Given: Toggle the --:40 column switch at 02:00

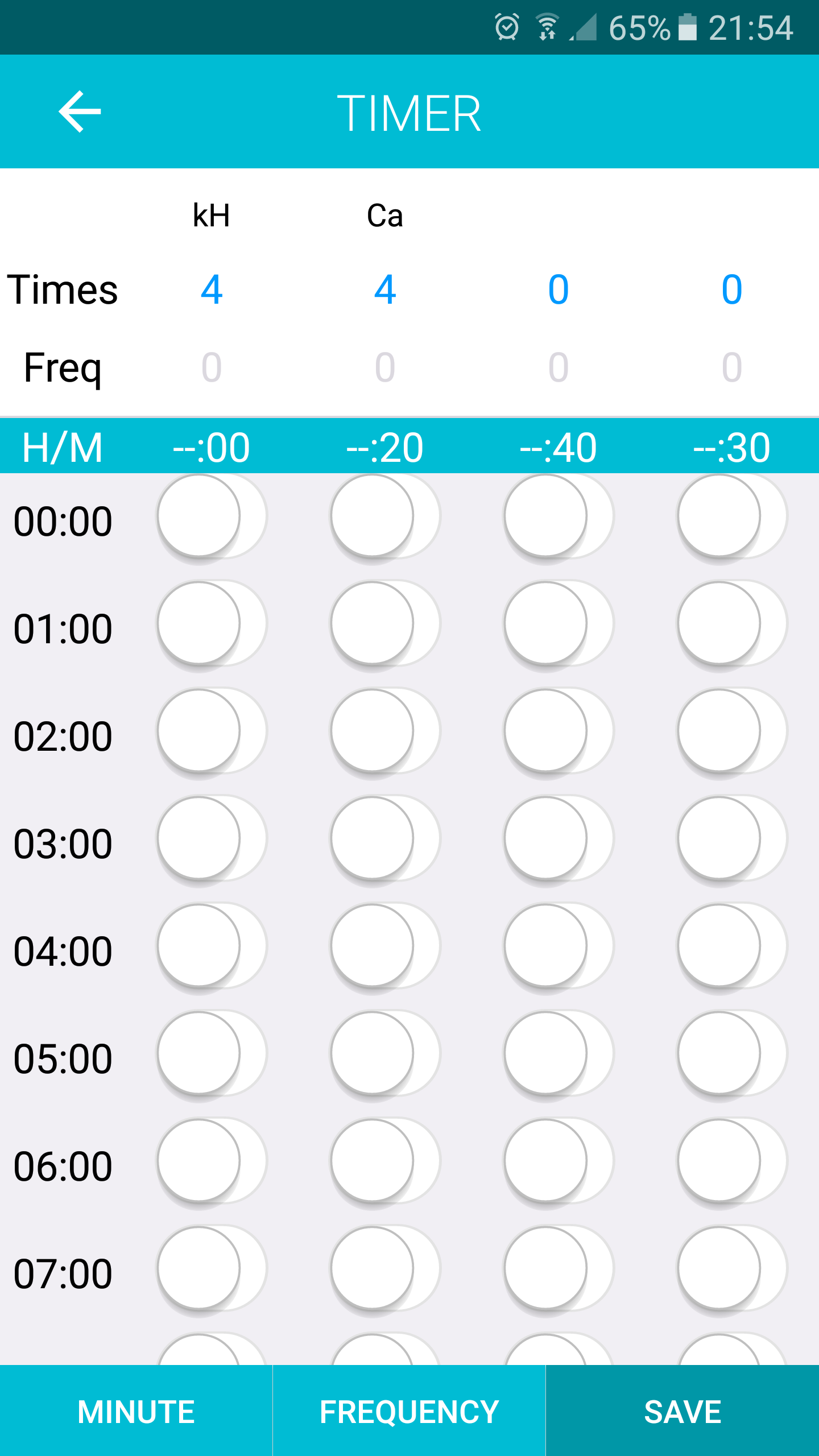Looking at the screenshot, I should click(559, 731).
